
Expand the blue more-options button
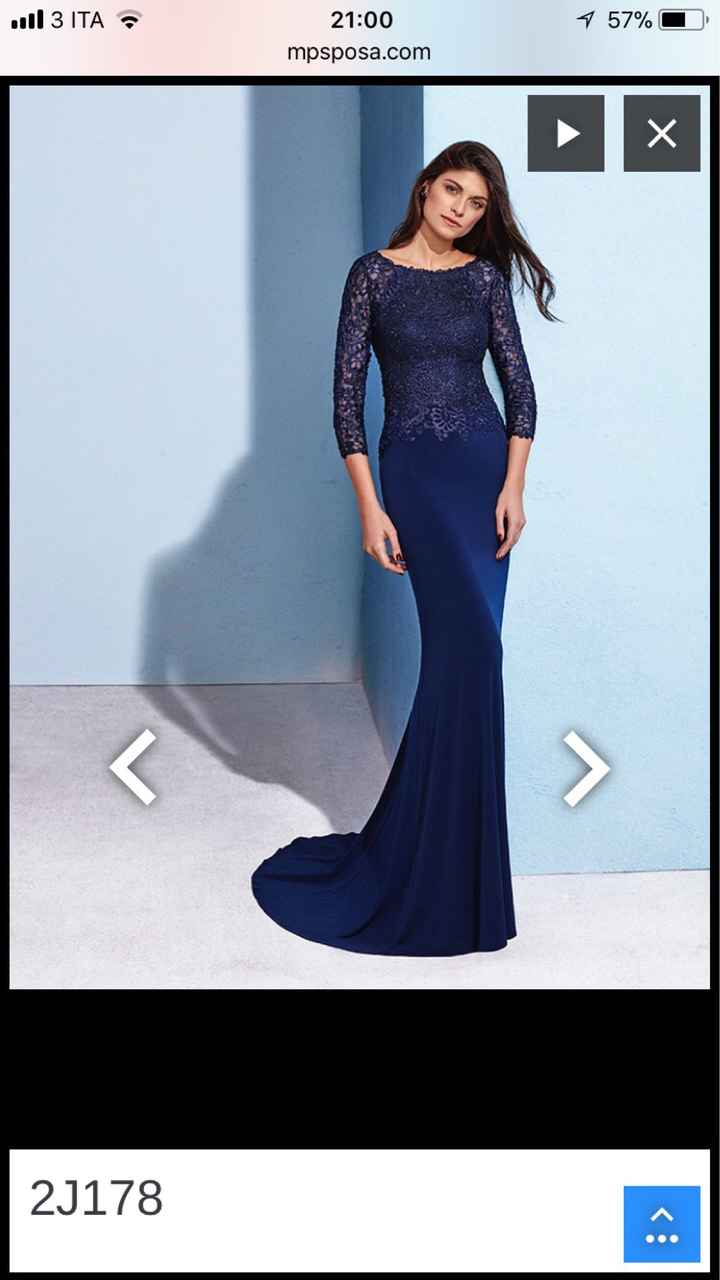point(661,1224)
